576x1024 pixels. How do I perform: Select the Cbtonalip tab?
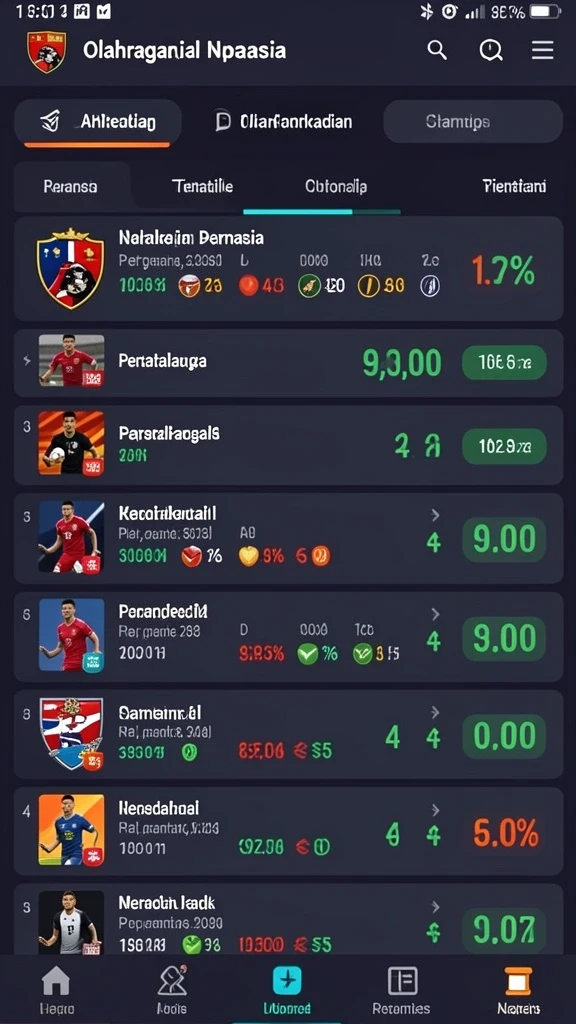pyautogui.click(x=336, y=187)
